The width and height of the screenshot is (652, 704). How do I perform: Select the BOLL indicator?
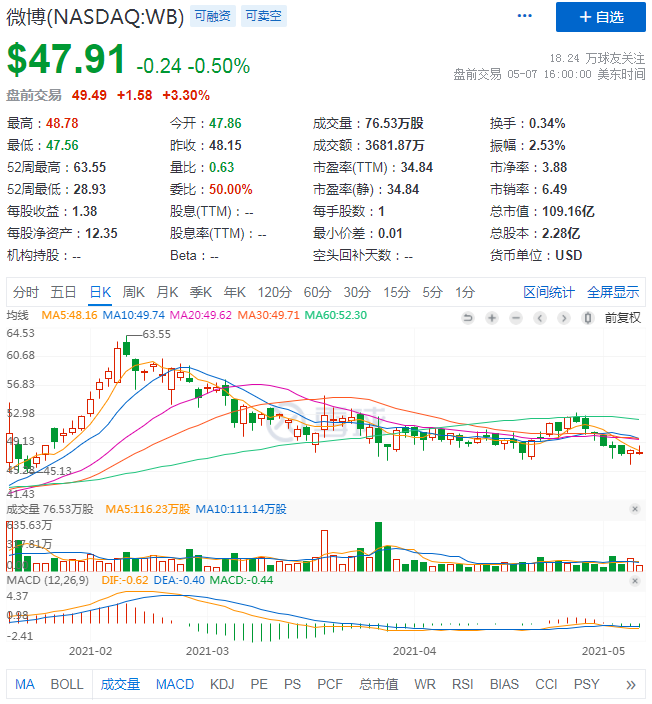pyautogui.click(x=67, y=684)
